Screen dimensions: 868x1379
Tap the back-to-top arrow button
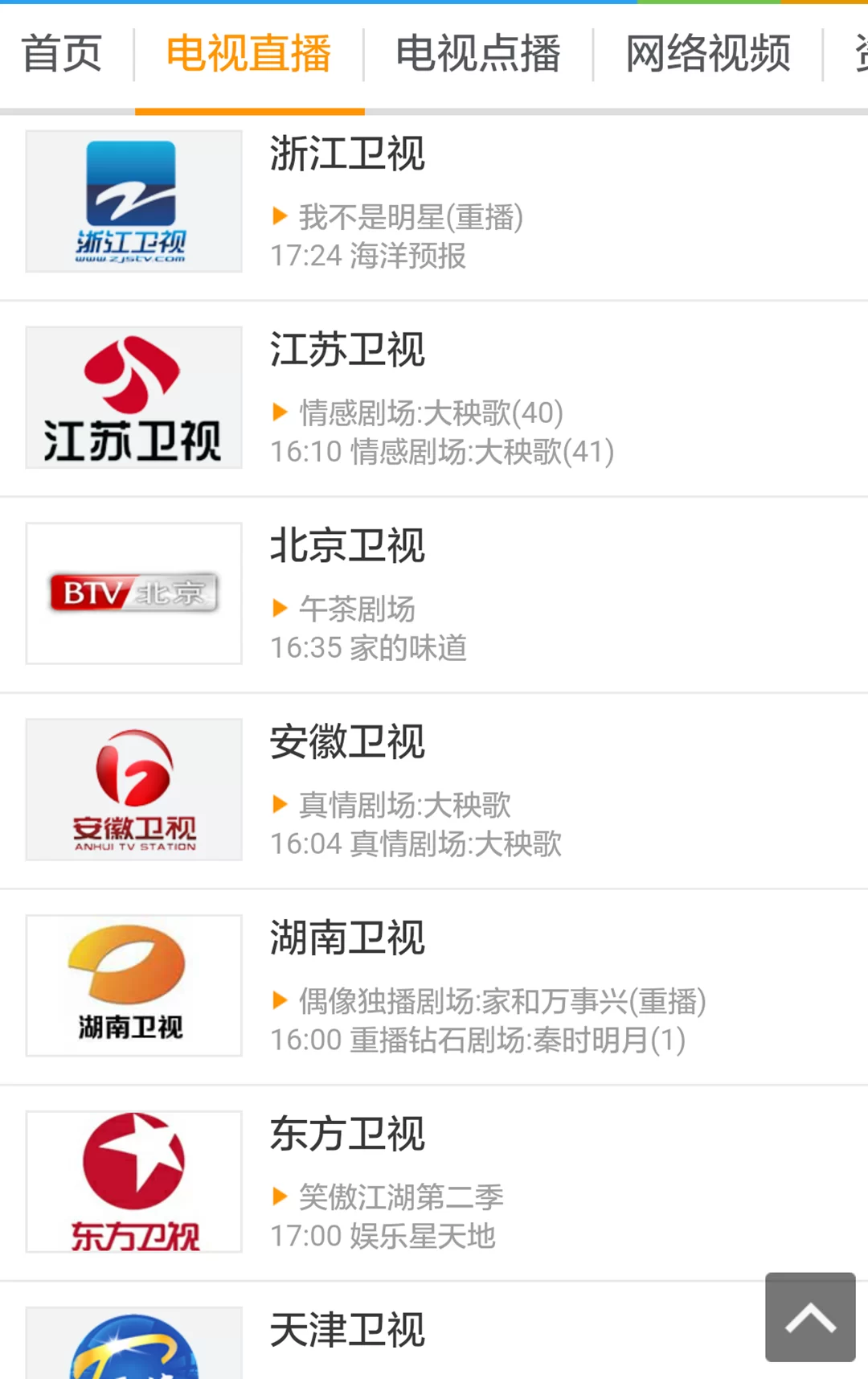click(x=810, y=1317)
